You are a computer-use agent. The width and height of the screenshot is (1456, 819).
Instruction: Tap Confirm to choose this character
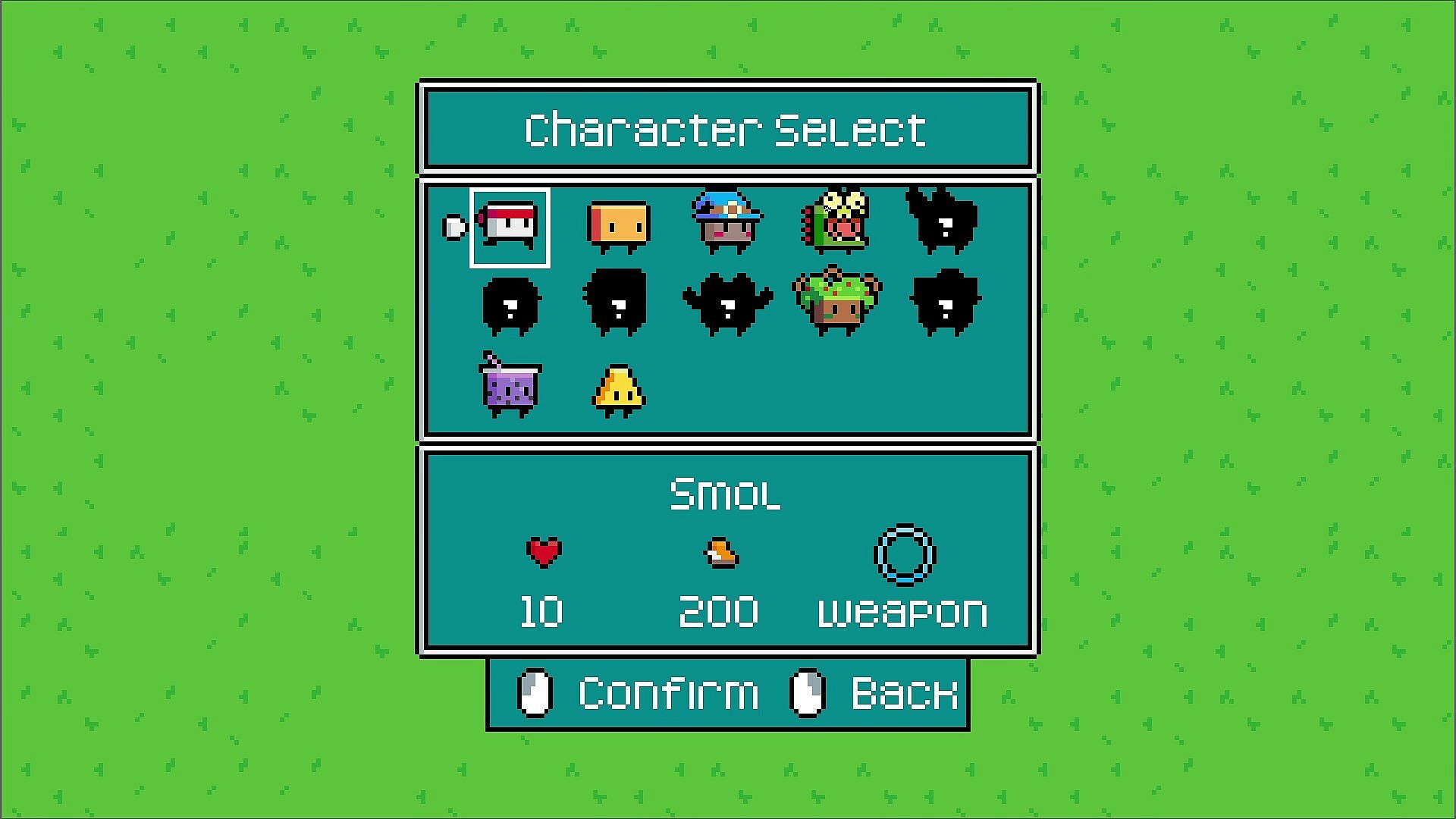pos(667,693)
